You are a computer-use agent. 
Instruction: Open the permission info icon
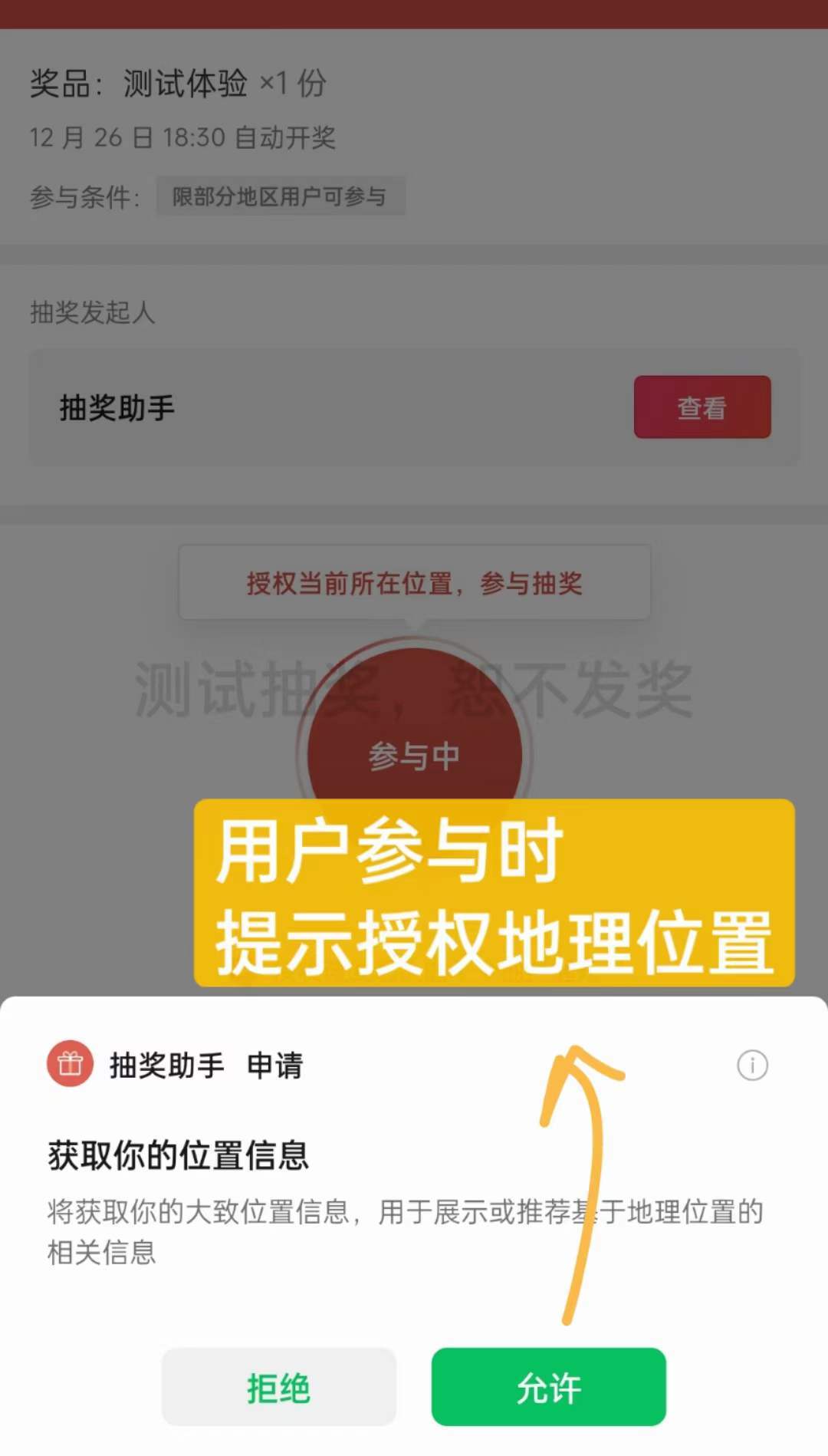coord(752,1066)
